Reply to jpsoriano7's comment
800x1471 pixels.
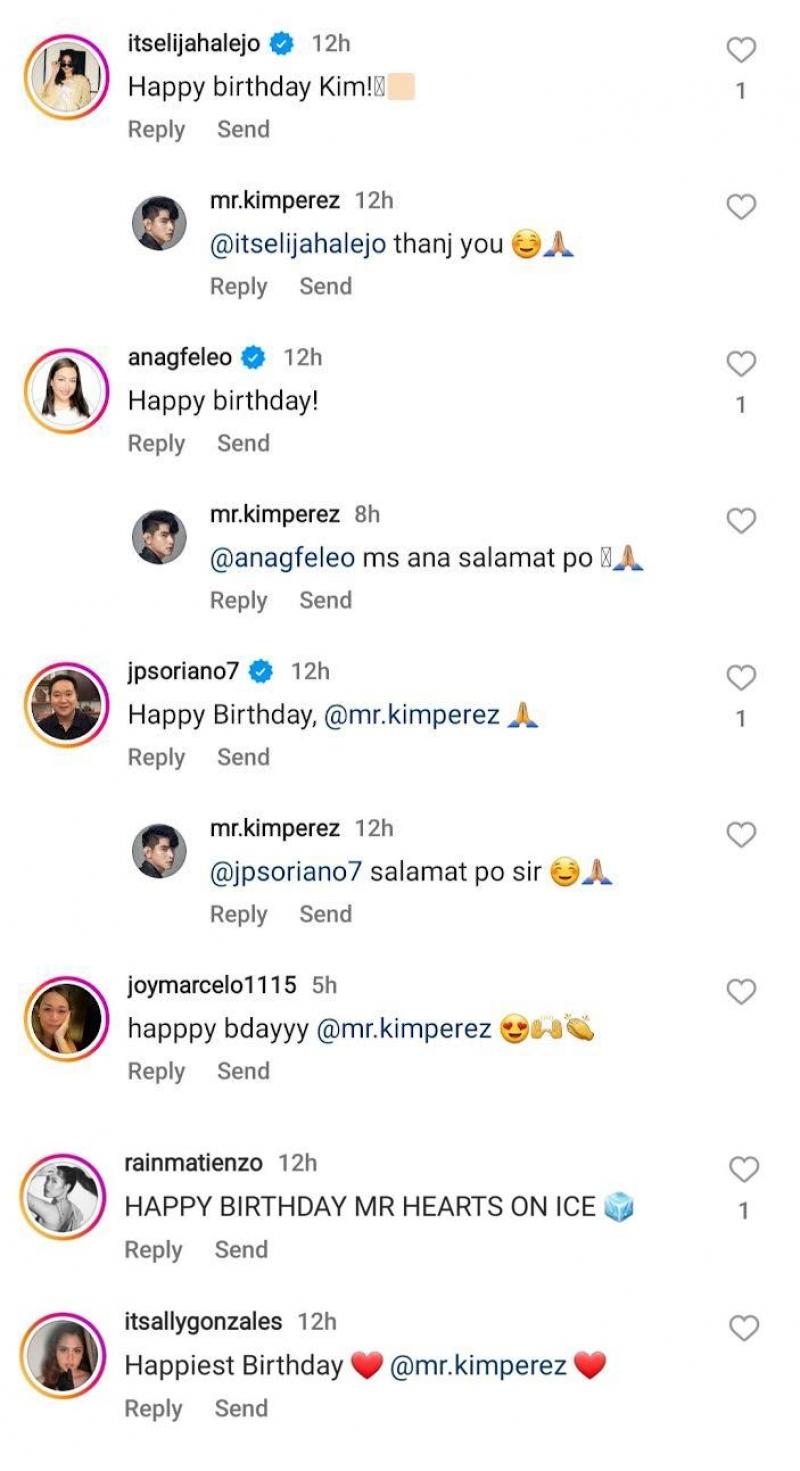(156, 758)
